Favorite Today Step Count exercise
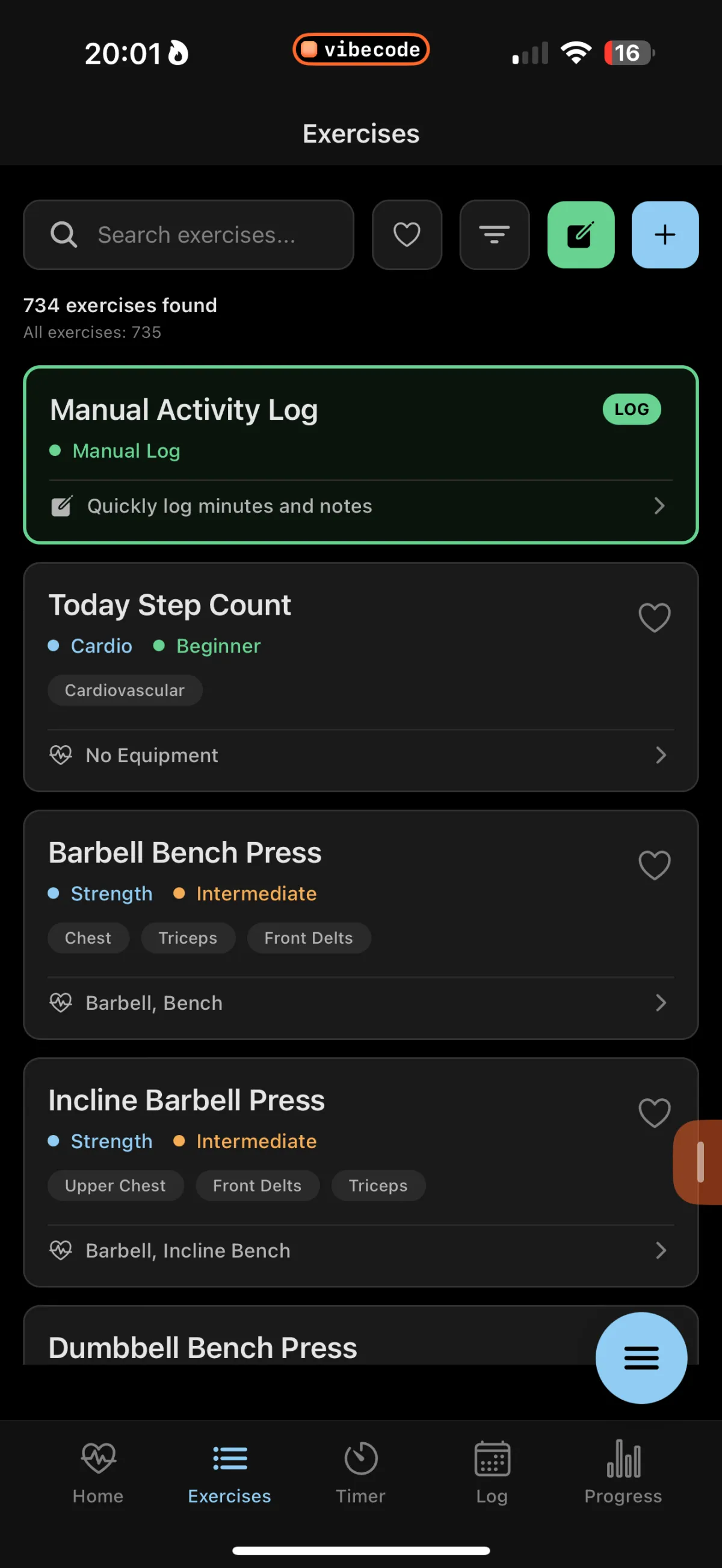Viewport: 722px width, 1568px height. (655, 617)
